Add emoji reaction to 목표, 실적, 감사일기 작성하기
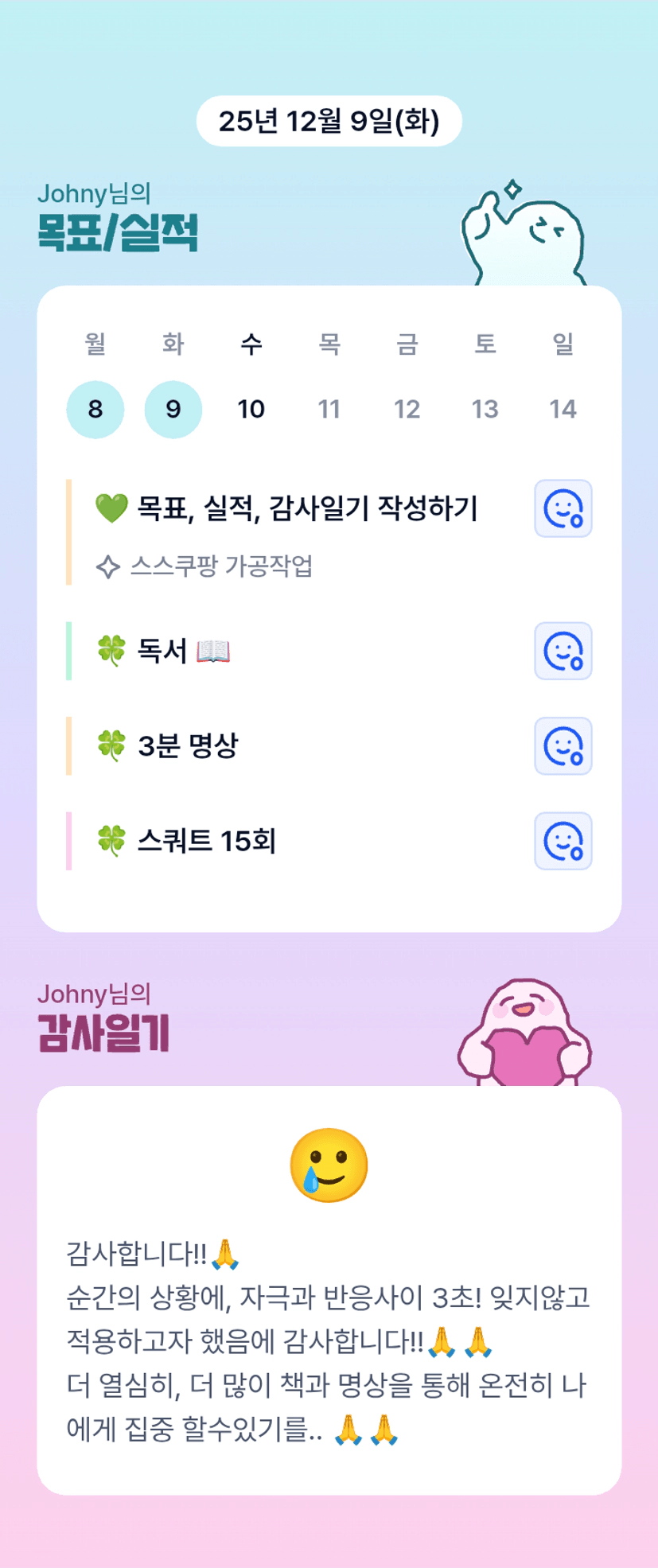 point(563,508)
